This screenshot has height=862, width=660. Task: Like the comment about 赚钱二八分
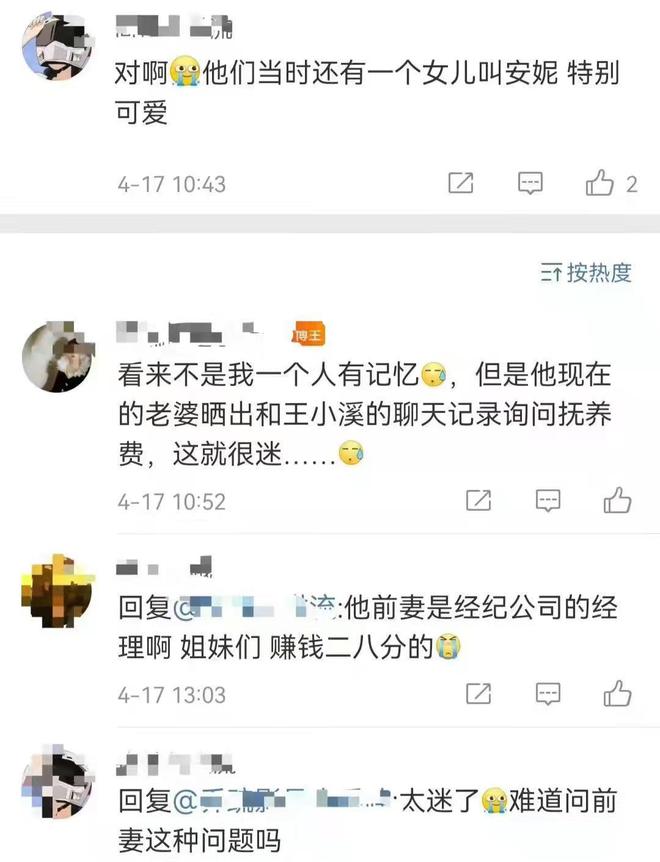pyautogui.click(x=617, y=693)
